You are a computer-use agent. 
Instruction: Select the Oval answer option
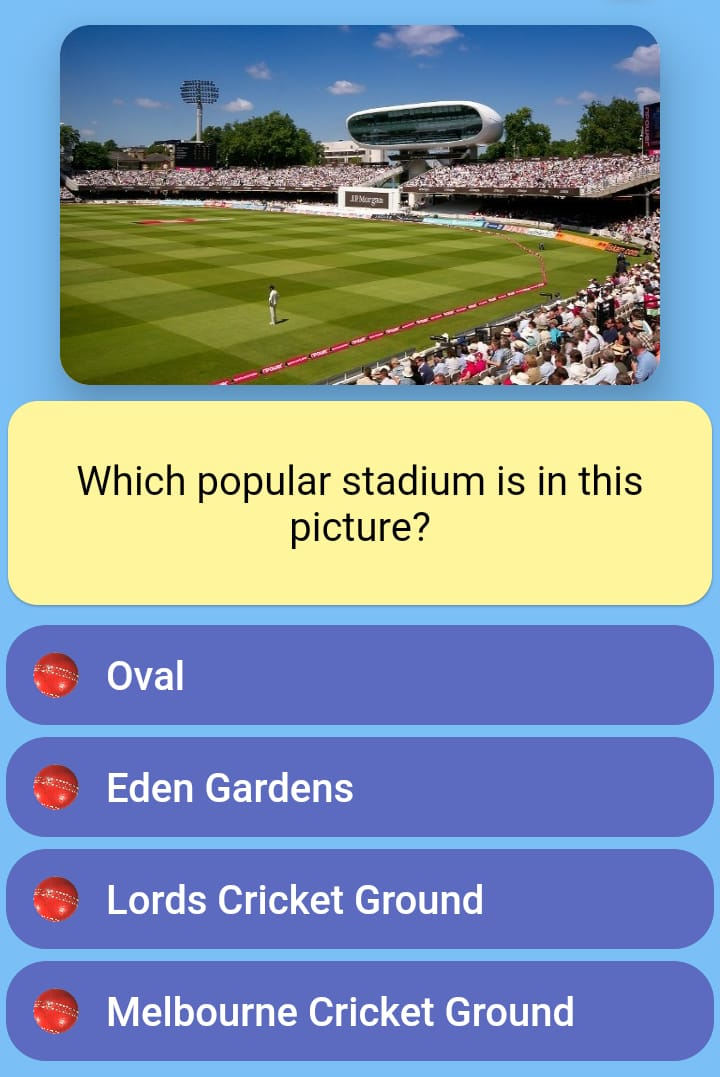(360, 675)
